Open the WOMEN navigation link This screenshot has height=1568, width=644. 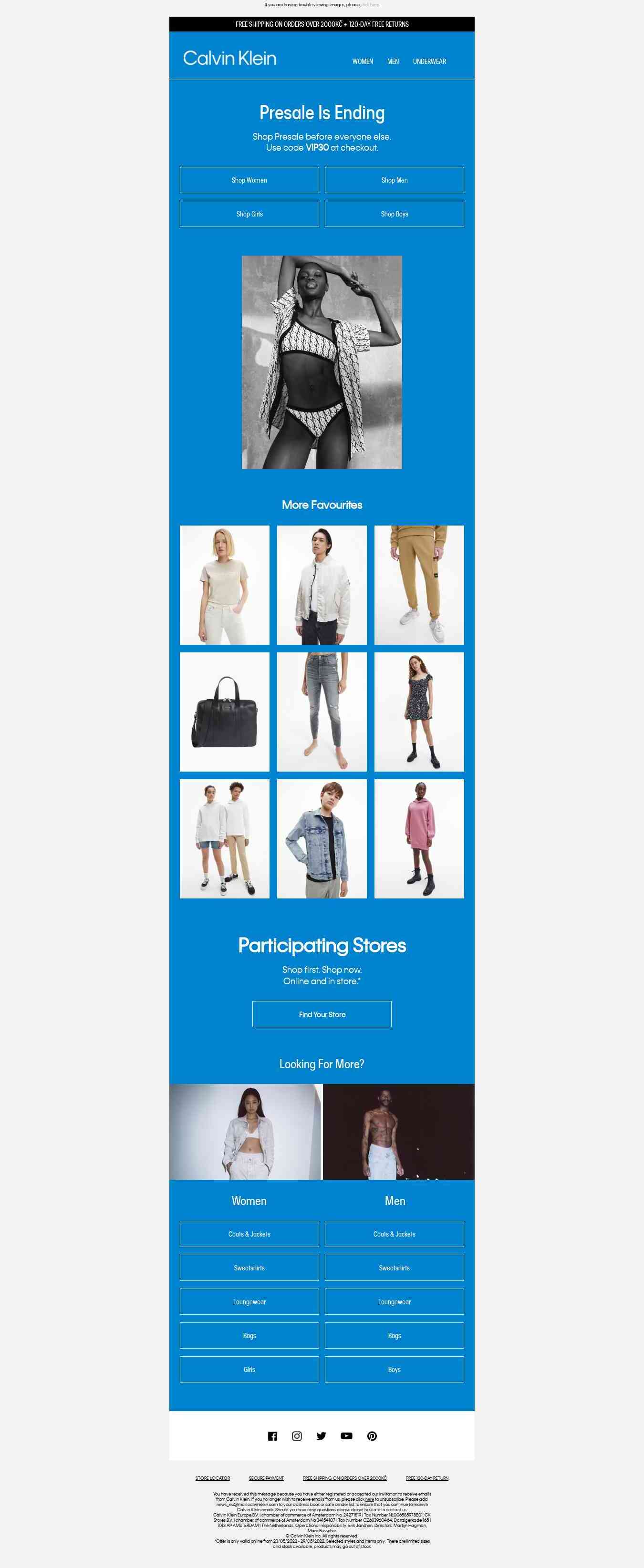click(x=362, y=62)
